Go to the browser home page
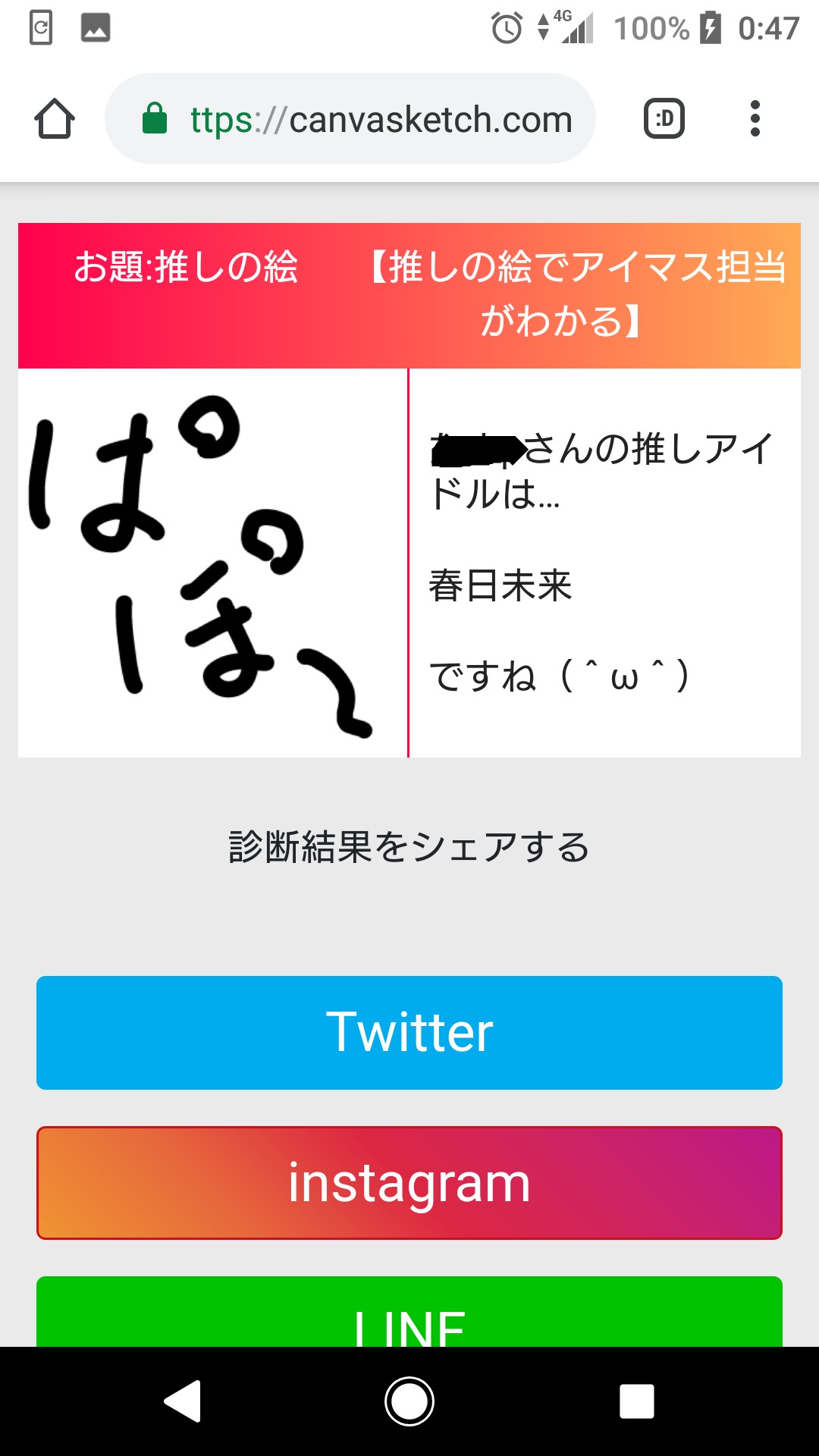The height and width of the screenshot is (1456, 819). 55,119
